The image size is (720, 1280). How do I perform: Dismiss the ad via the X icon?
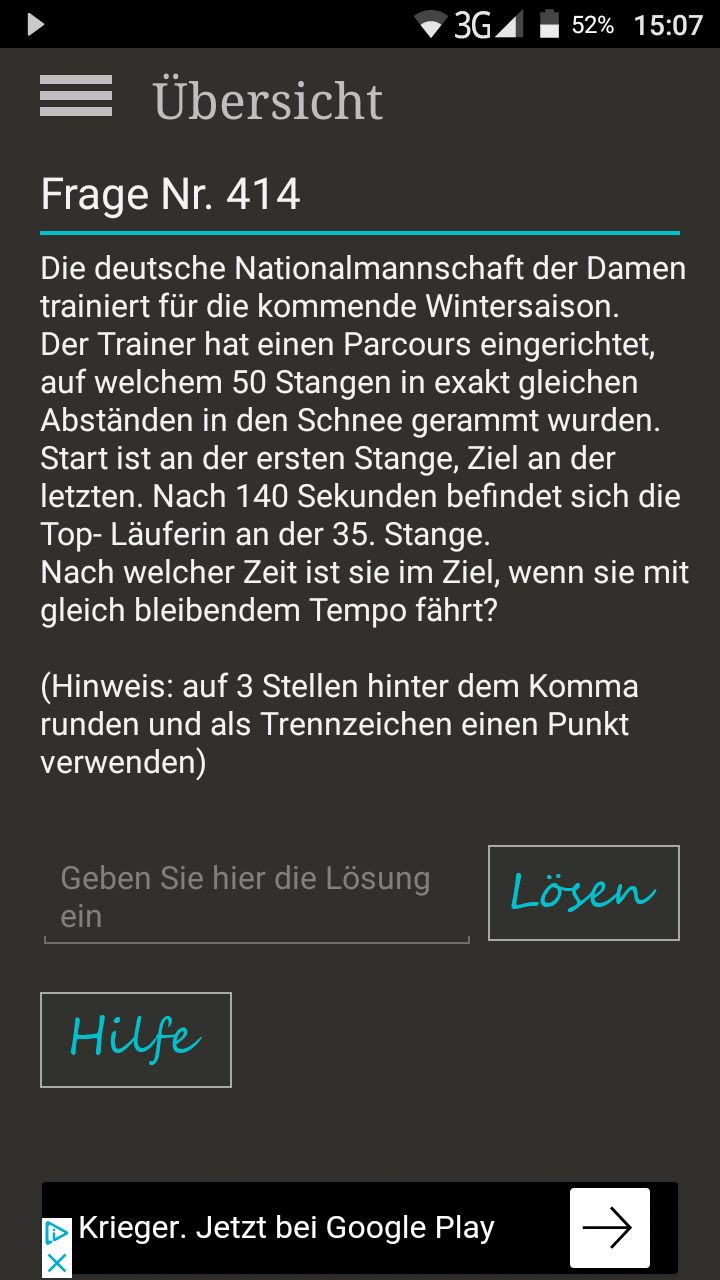[57, 1264]
